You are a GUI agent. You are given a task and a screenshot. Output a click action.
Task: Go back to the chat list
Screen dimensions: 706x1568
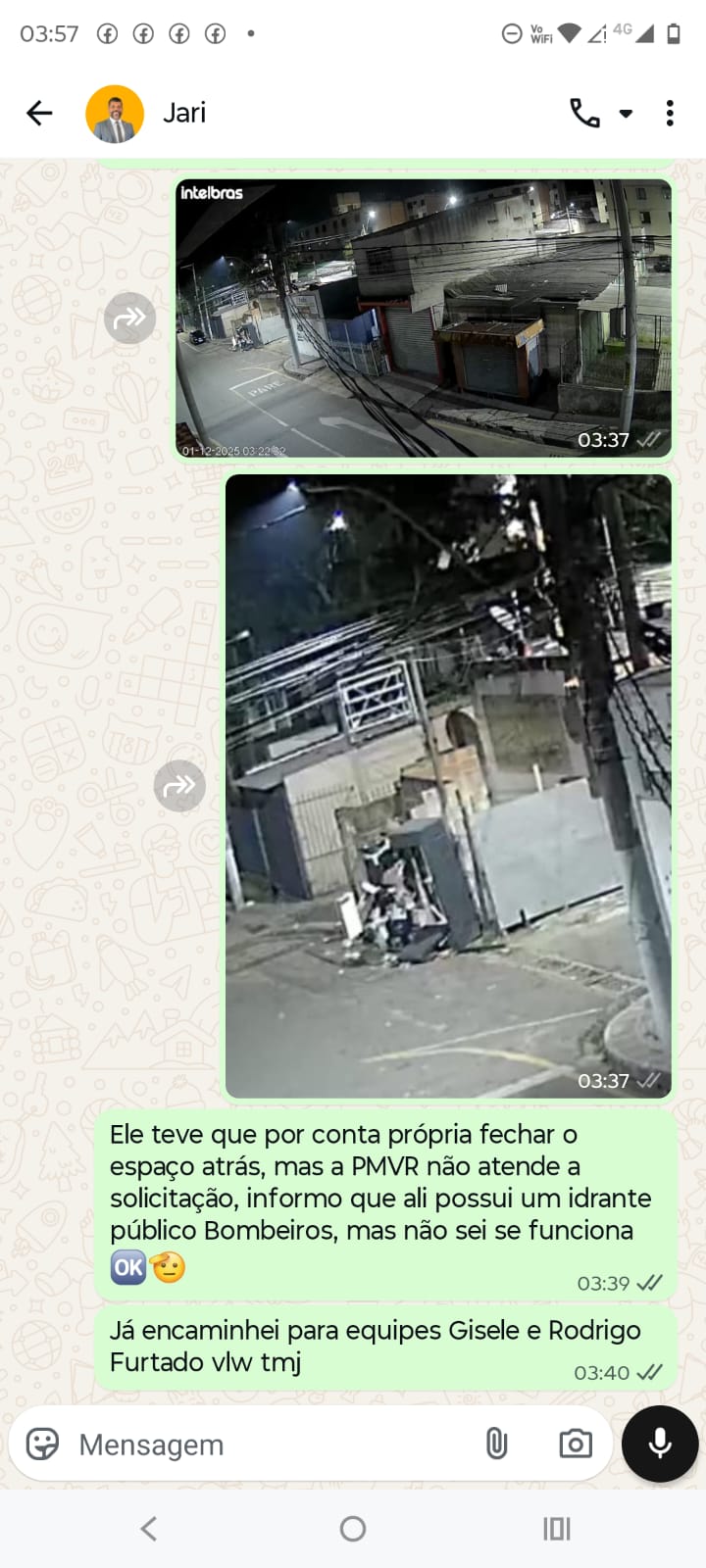pos(39,114)
